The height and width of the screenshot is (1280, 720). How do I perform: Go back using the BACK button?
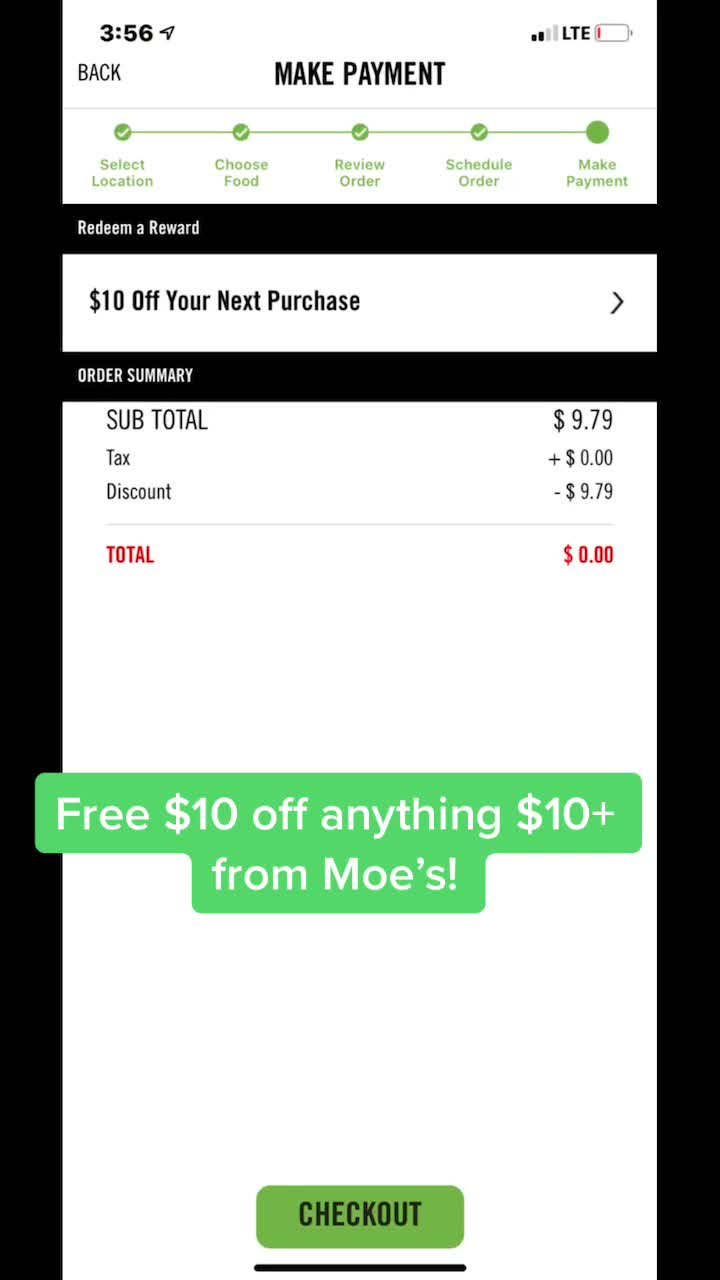click(99, 73)
